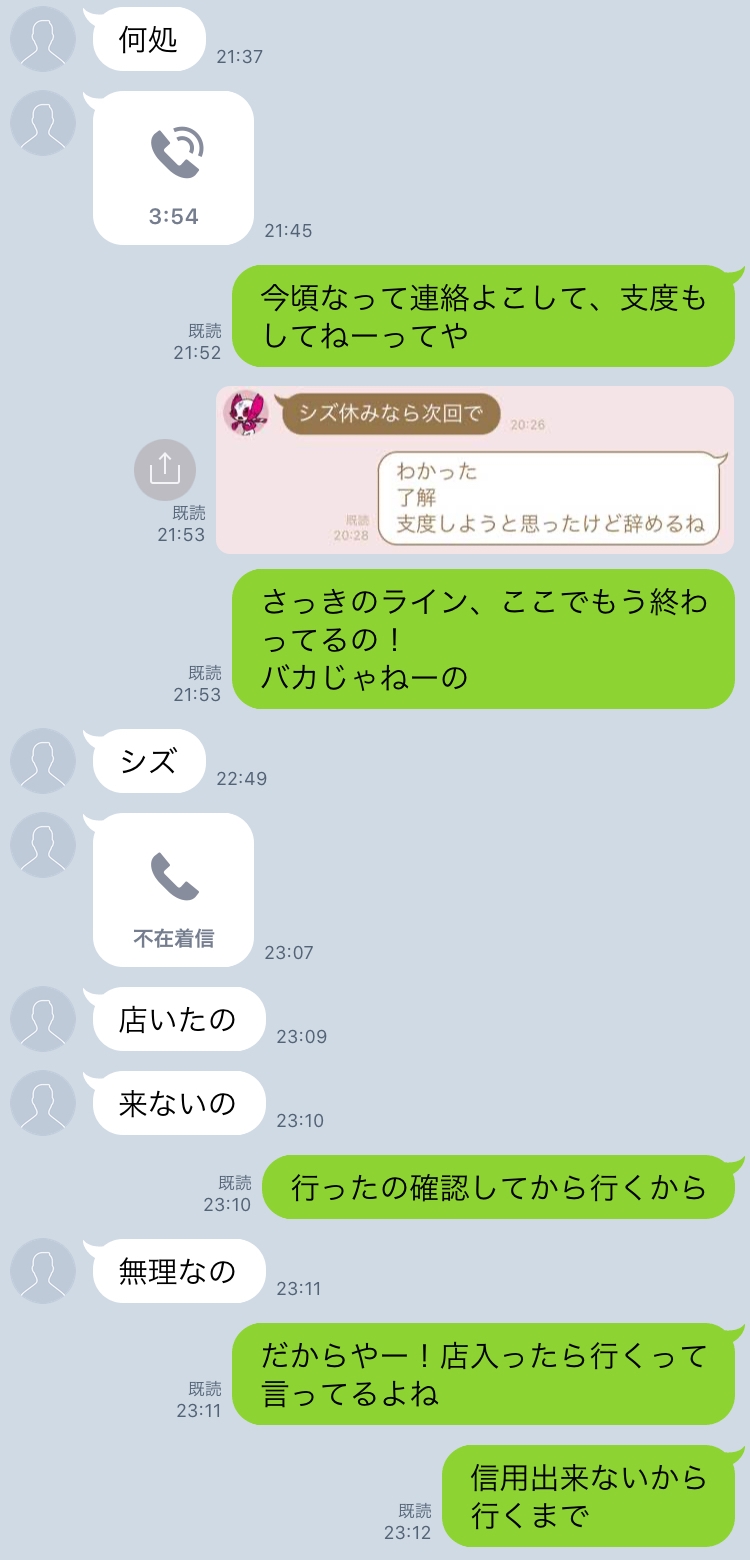Open the forwarded chat screenshot image
The height and width of the screenshot is (1560, 750).
click(475, 470)
